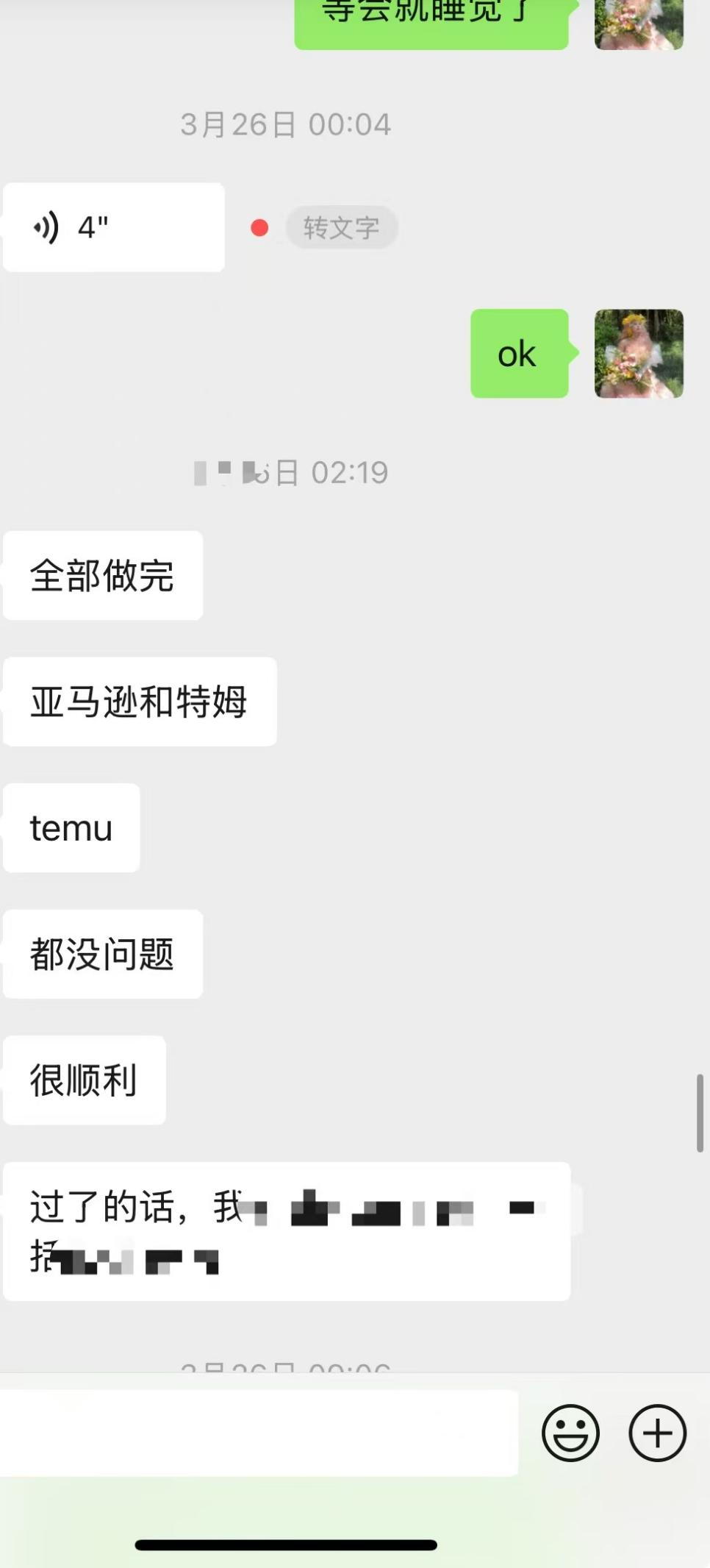Open the emoji sticker panel
The height and width of the screenshot is (1568, 710).
[570, 1433]
